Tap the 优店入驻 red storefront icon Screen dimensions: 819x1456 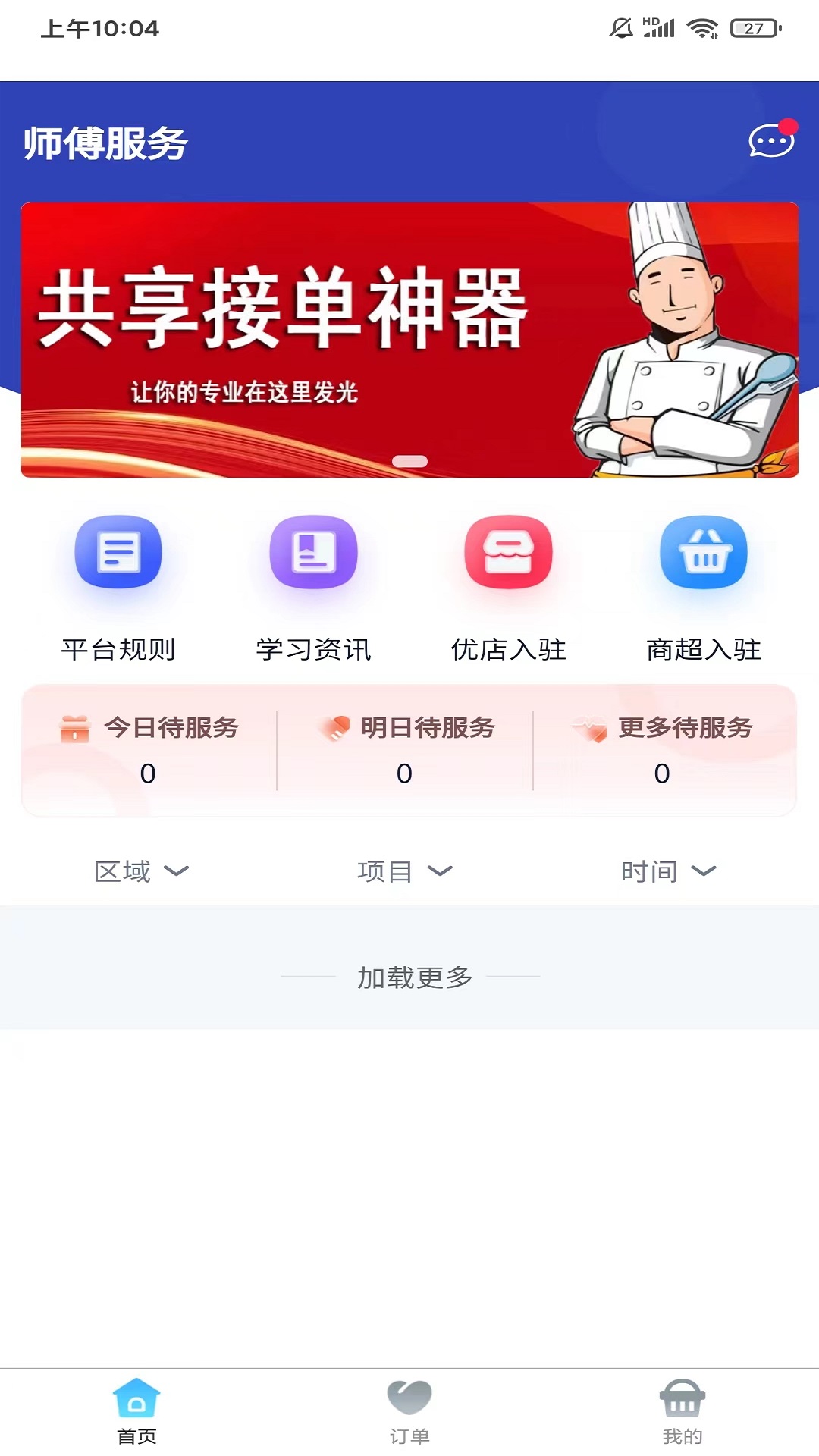510,554
